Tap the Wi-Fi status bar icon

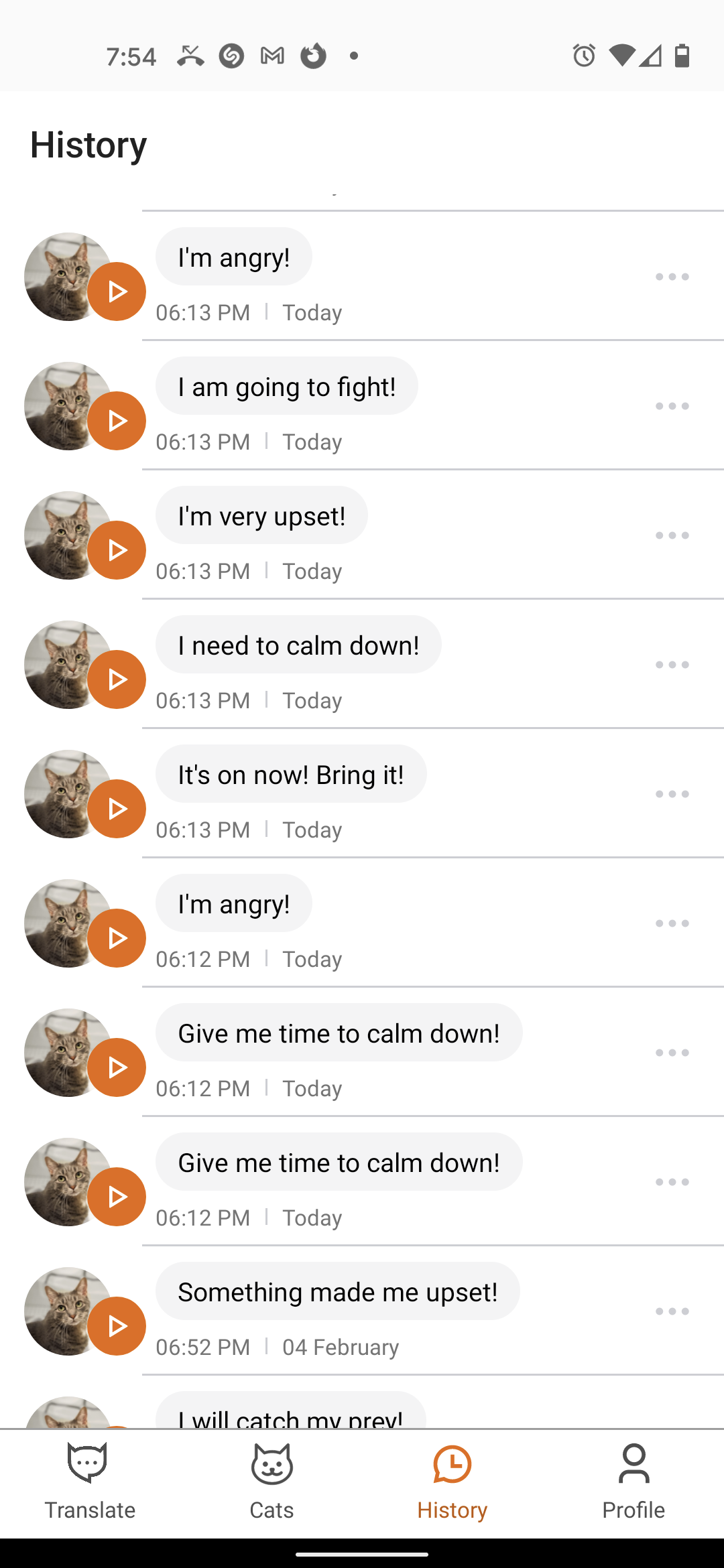click(x=621, y=56)
